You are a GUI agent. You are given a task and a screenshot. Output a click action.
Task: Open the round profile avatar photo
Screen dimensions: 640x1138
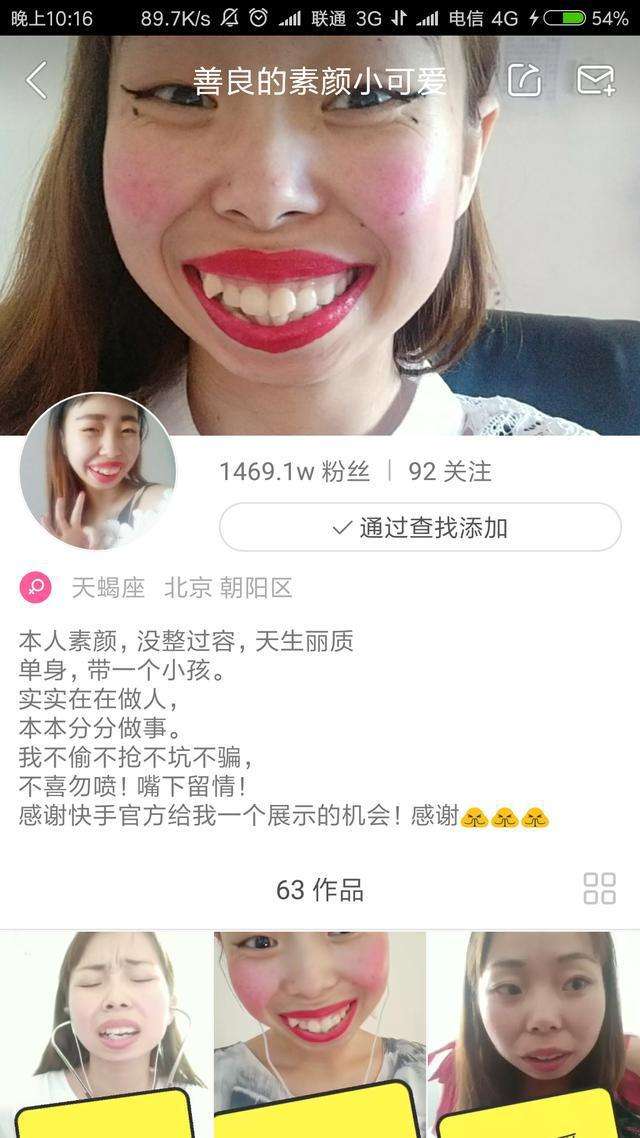coord(98,472)
